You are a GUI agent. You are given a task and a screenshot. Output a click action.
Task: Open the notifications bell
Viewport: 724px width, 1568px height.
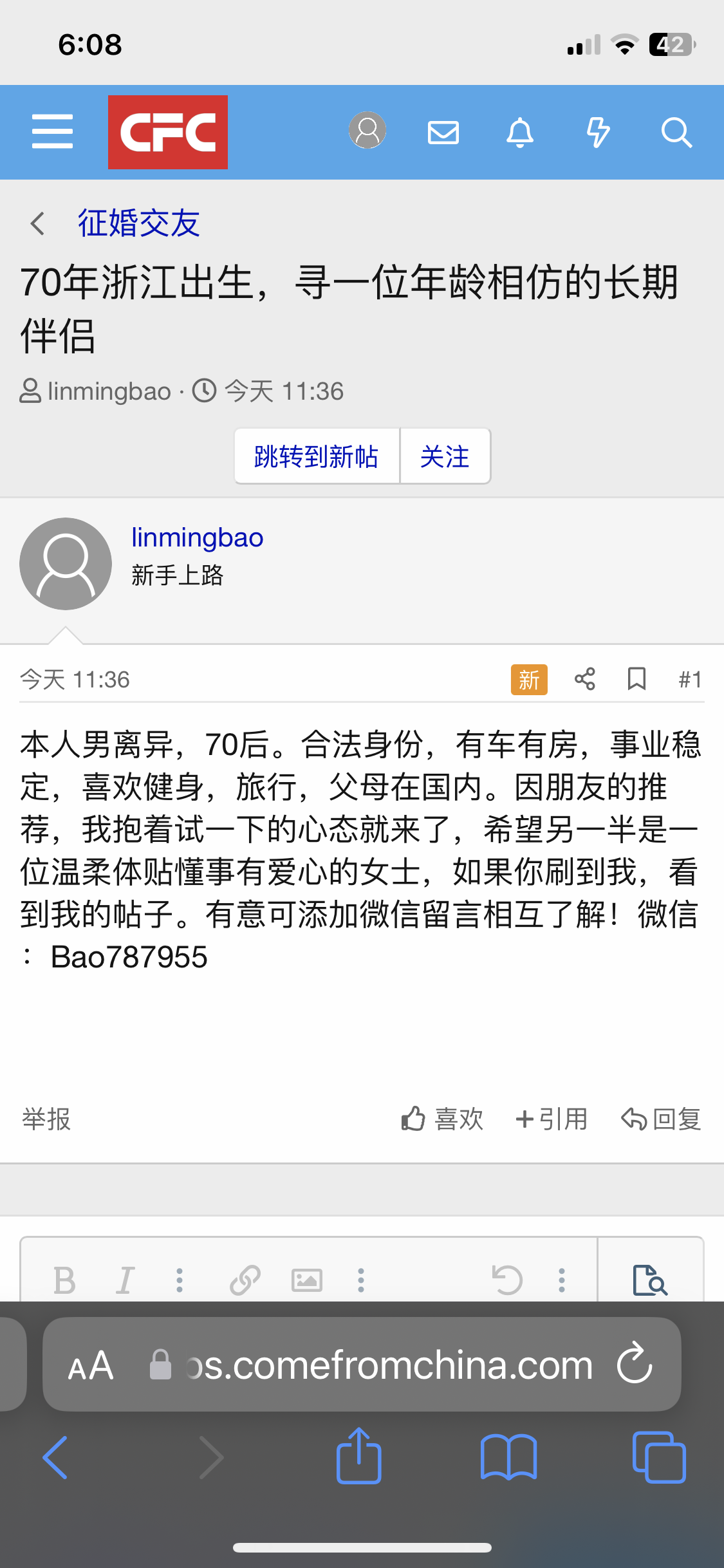pos(520,133)
